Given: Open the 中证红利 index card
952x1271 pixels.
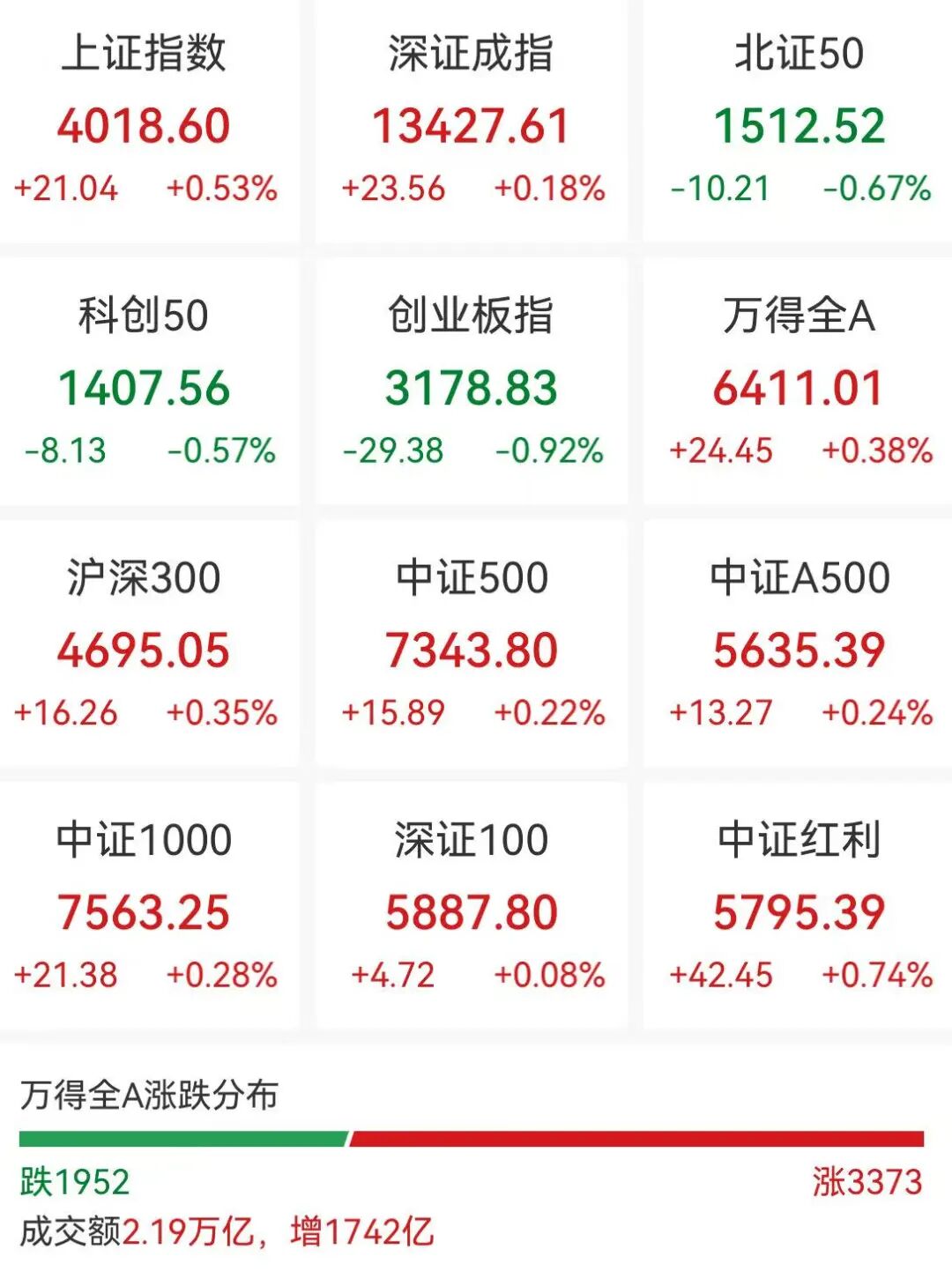Looking at the screenshot, I should 799,910.
